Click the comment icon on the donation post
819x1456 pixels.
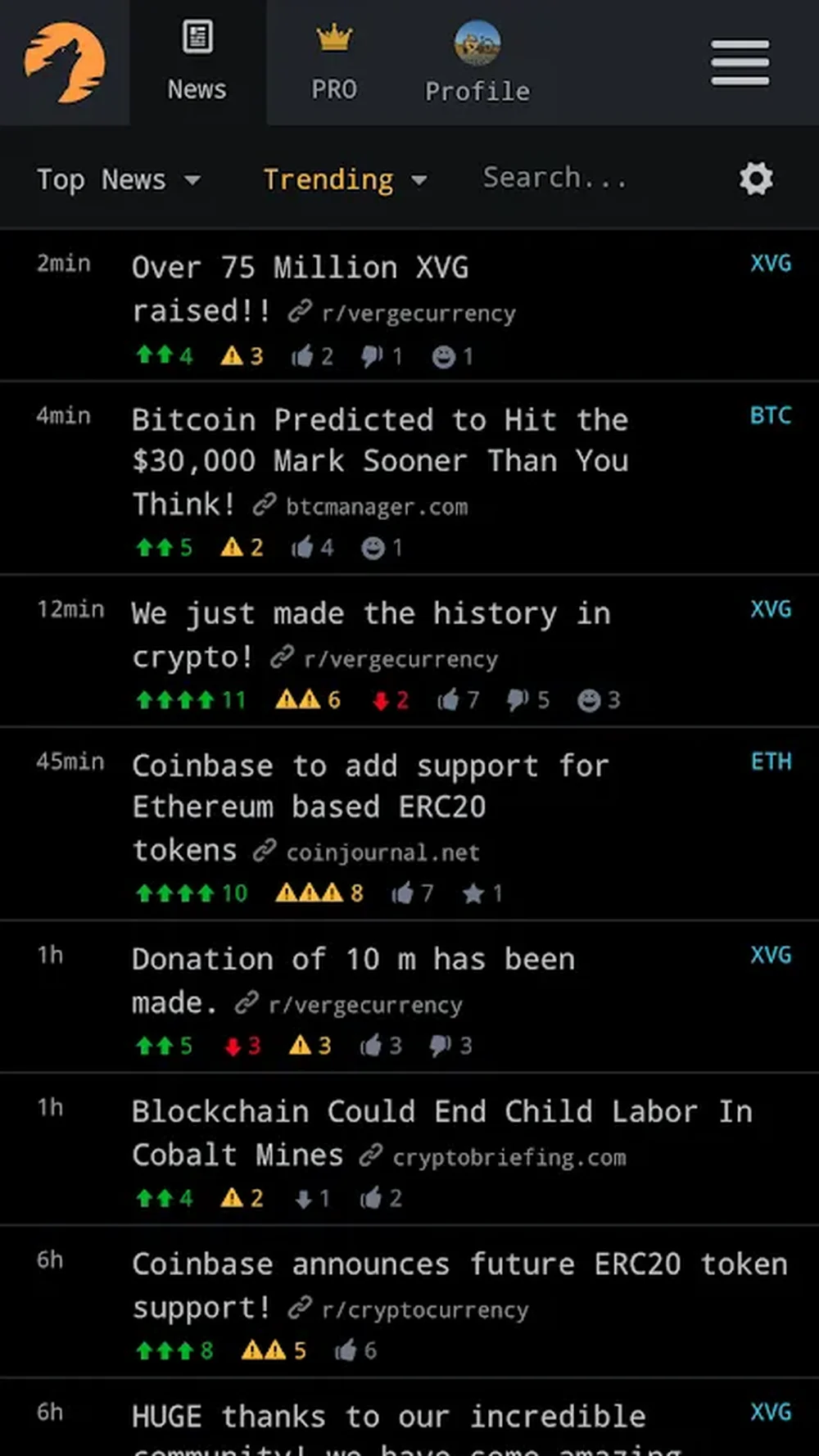coord(441,1045)
